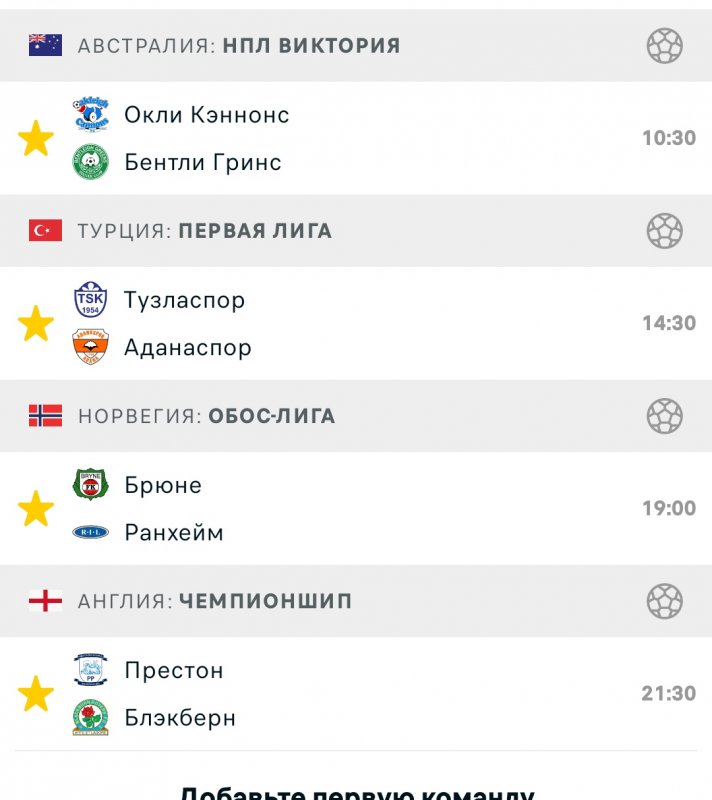Unfavorite the Тузласпор vs Аданаспор match

36,324
